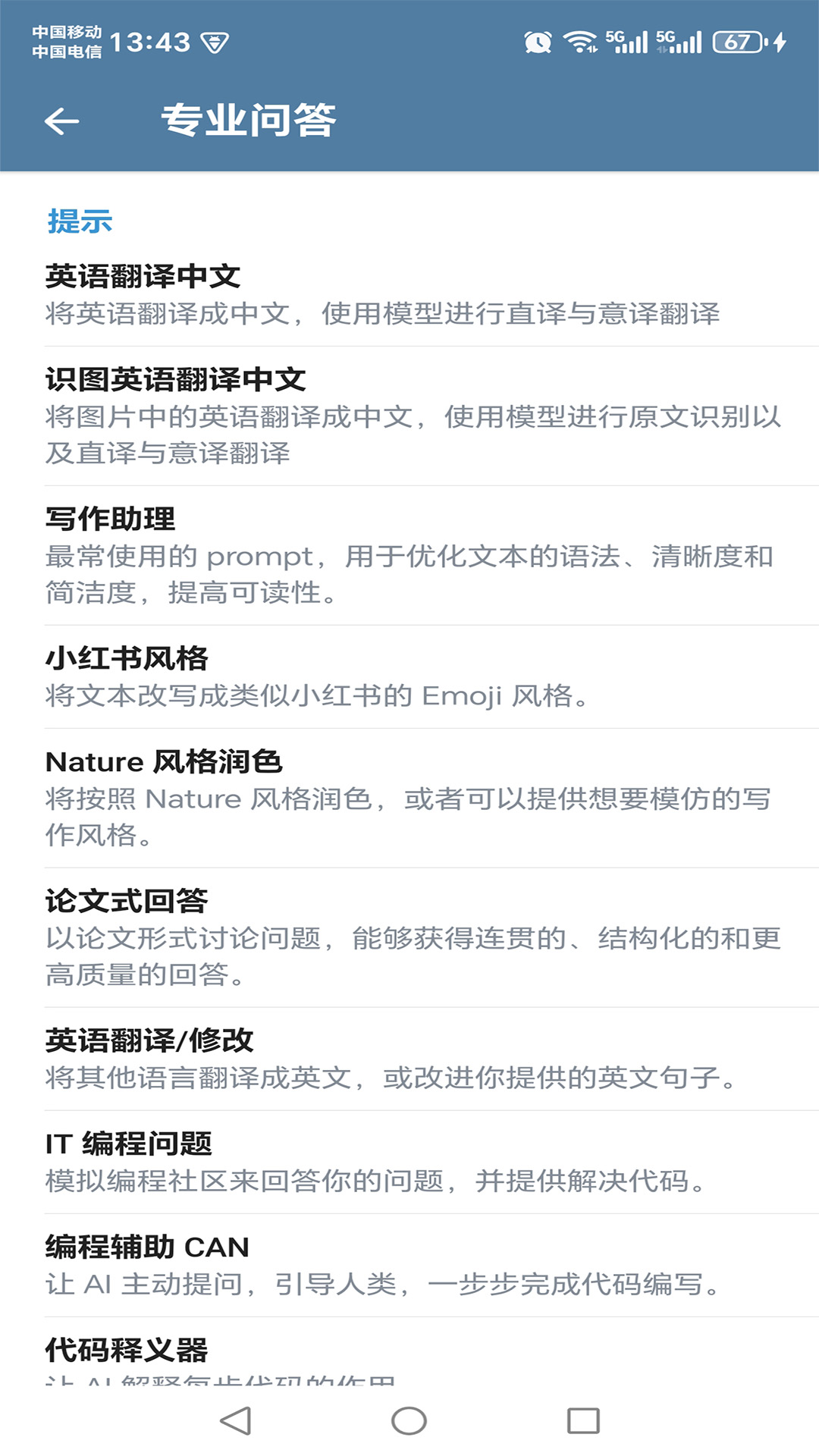Select Nature 风格润色 prompt
819x1456 pixels.
click(409, 798)
